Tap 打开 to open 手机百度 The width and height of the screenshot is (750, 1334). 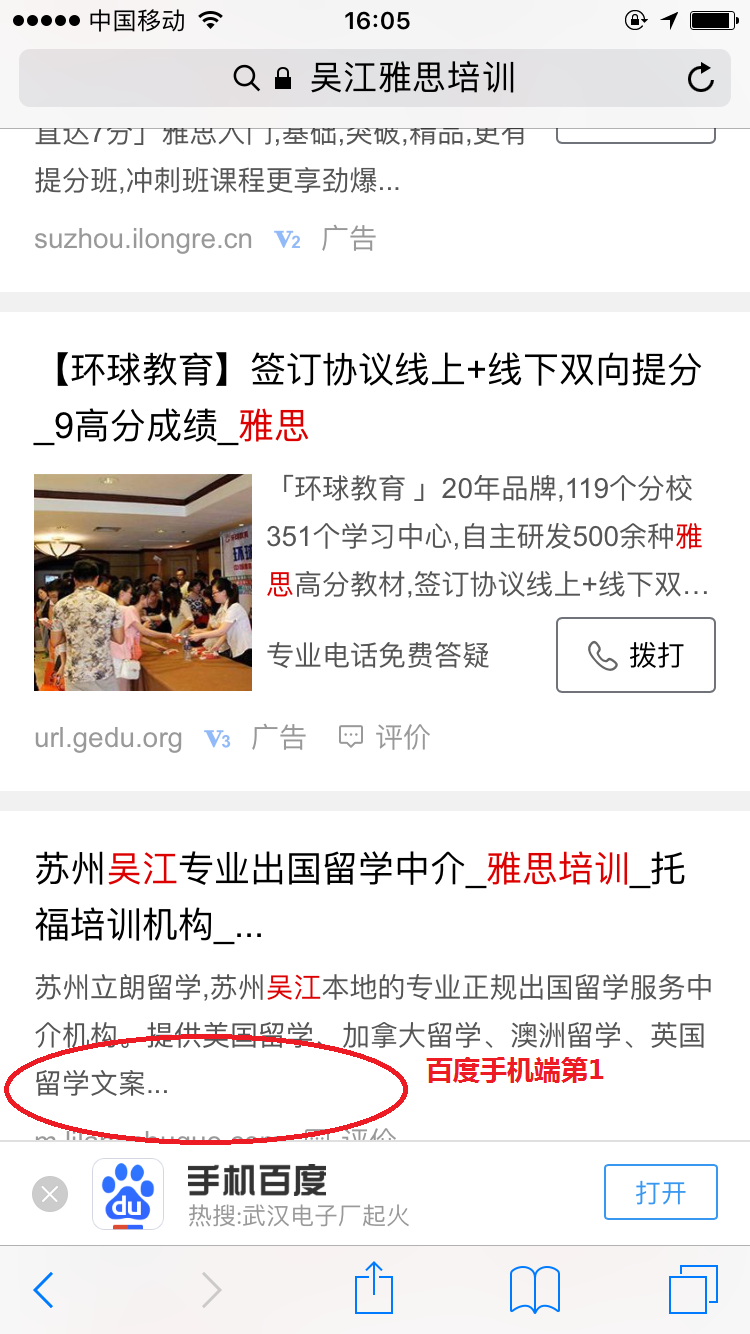tap(660, 1192)
